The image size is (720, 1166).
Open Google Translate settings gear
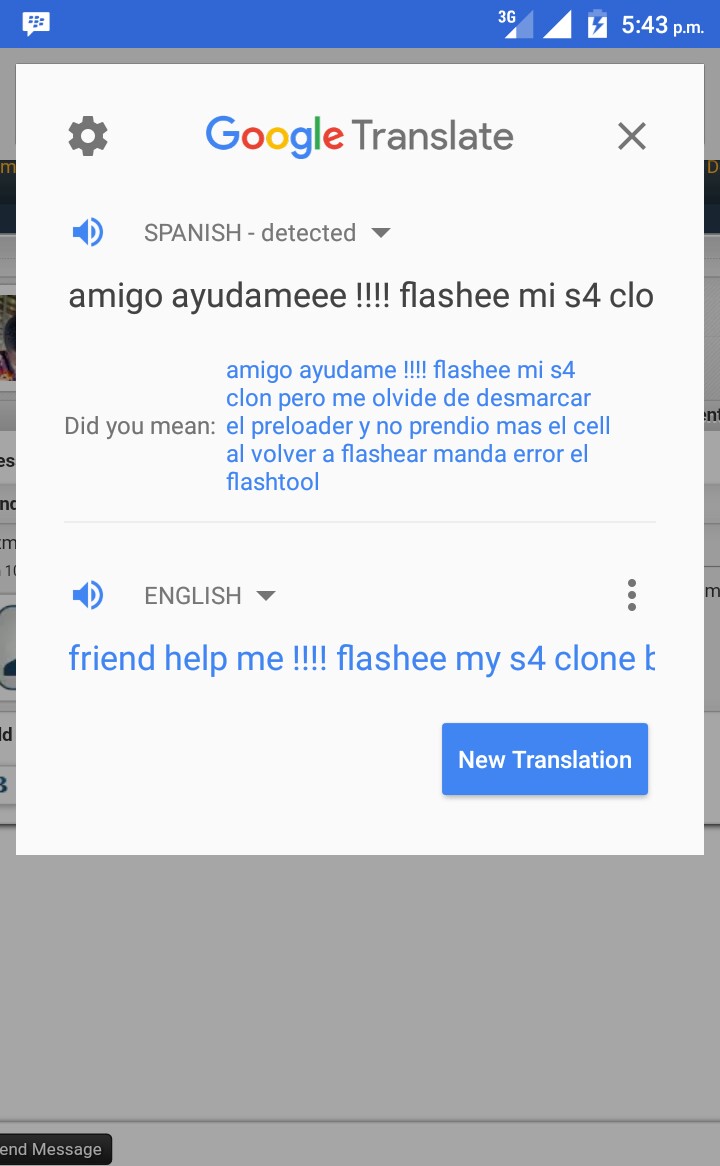(88, 136)
